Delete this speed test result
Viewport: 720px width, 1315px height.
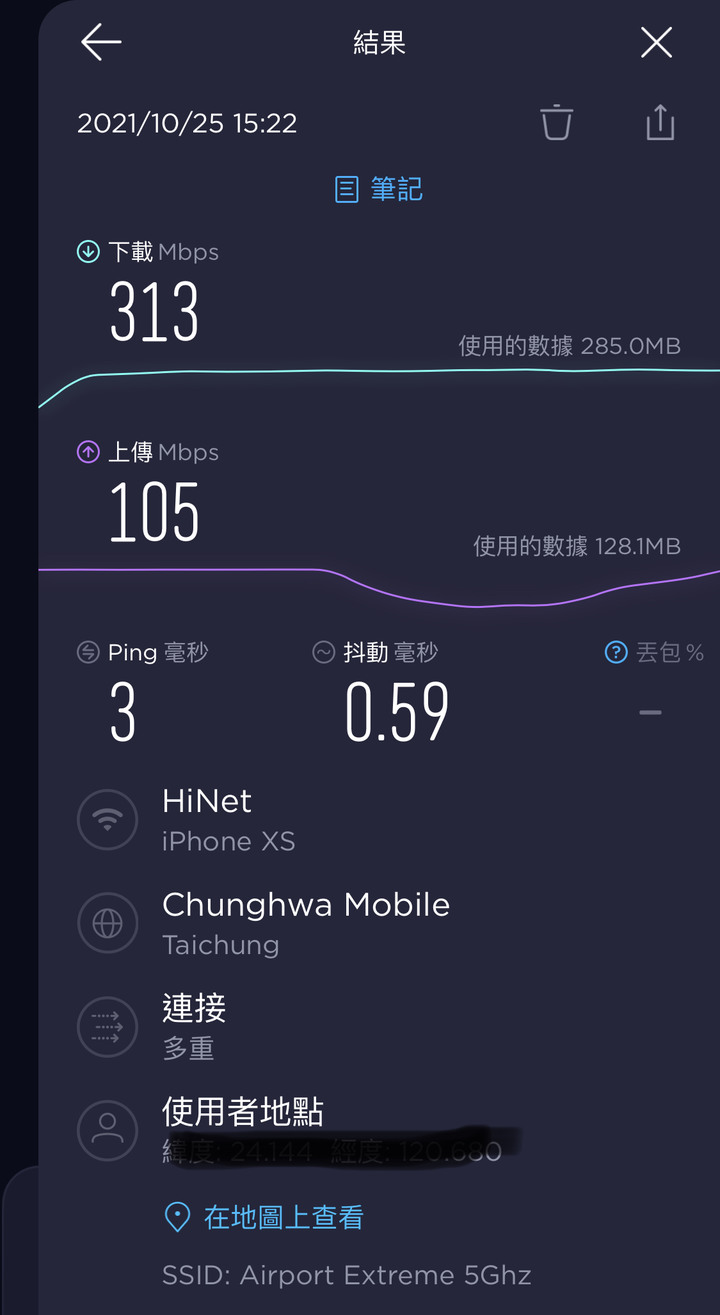click(x=556, y=123)
